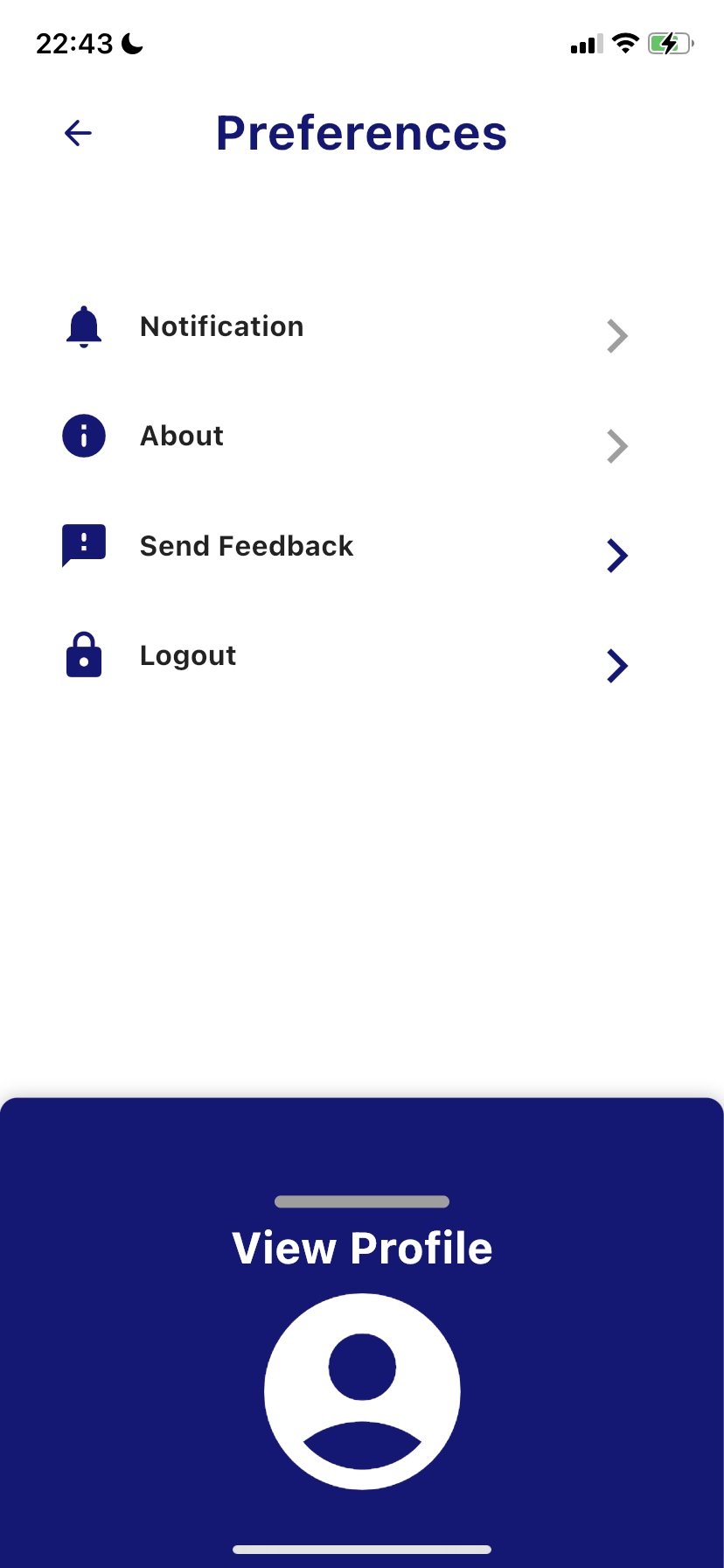Click the Logout option
The image size is (724, 1568).
point(187,654)
